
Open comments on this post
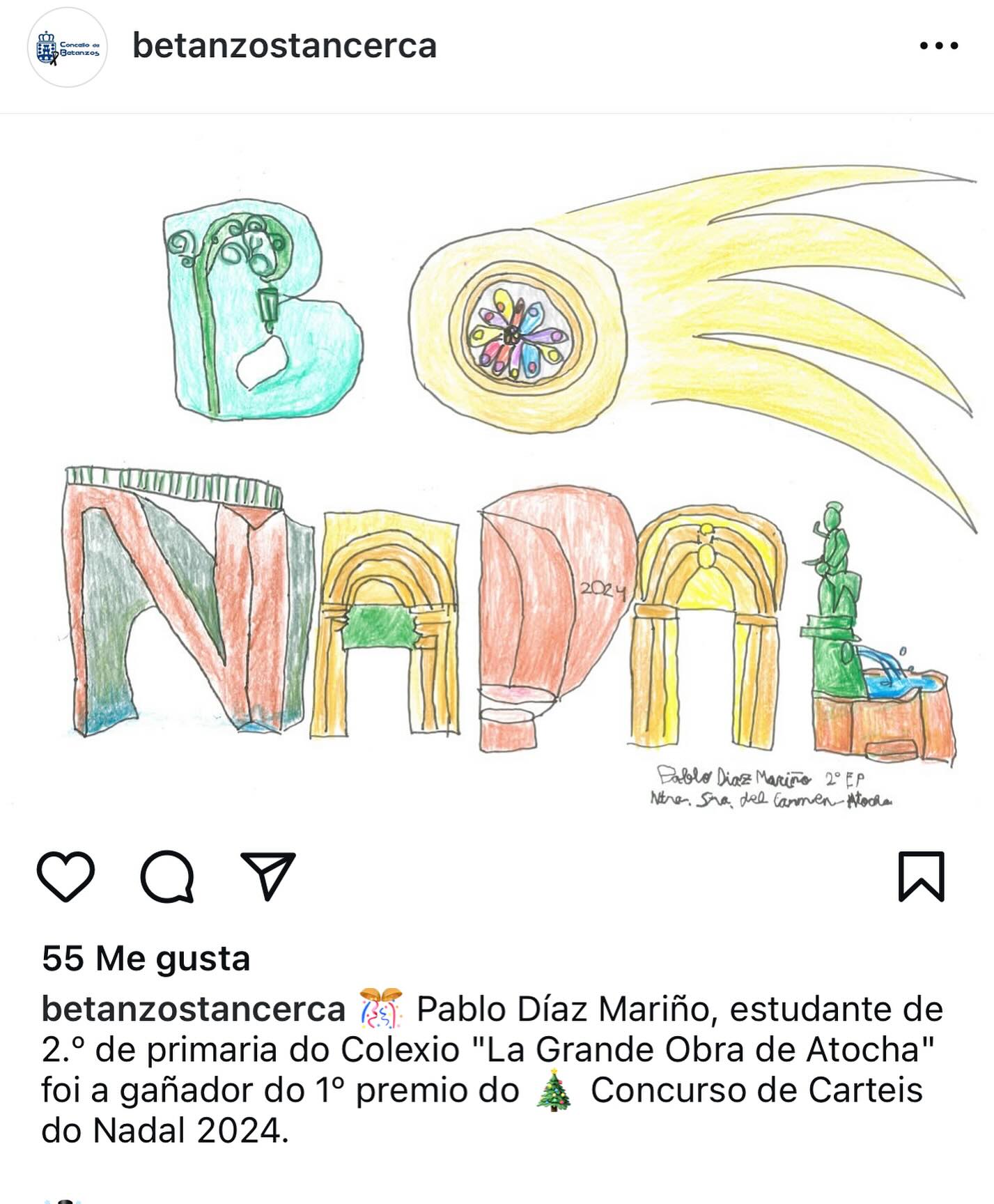point(167,876)
